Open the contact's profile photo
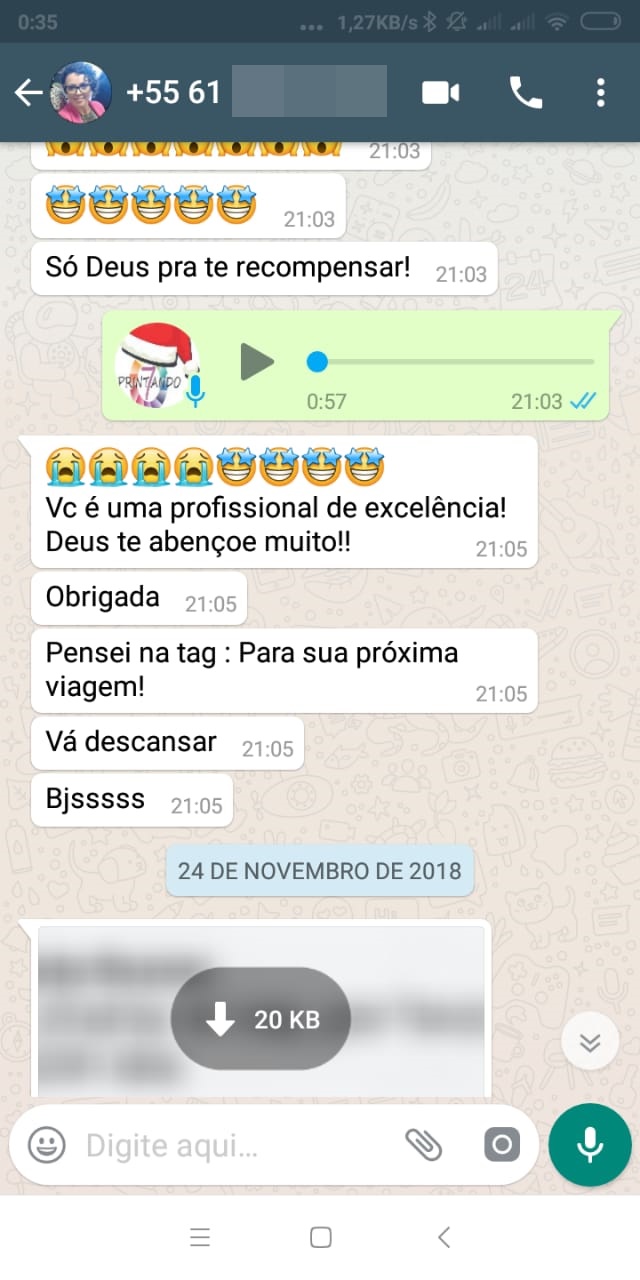 [81, 93]
